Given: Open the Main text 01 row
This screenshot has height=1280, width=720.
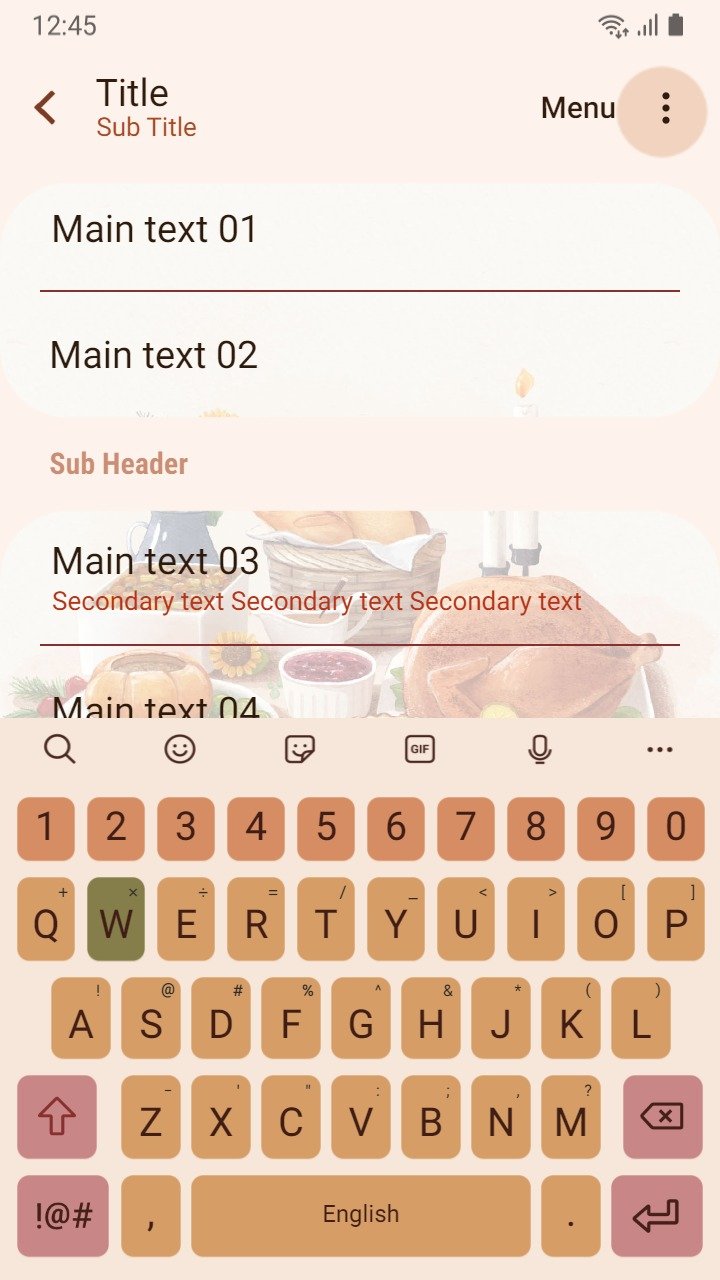Looking at the screenshot, I should coord(360,232).
